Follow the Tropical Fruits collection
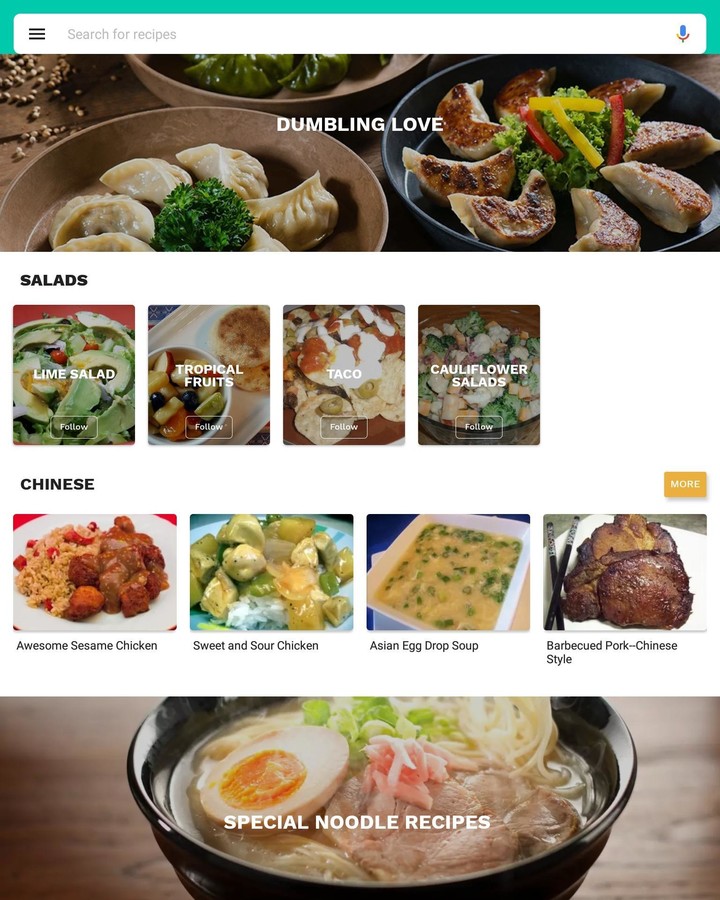 (208, 426)
